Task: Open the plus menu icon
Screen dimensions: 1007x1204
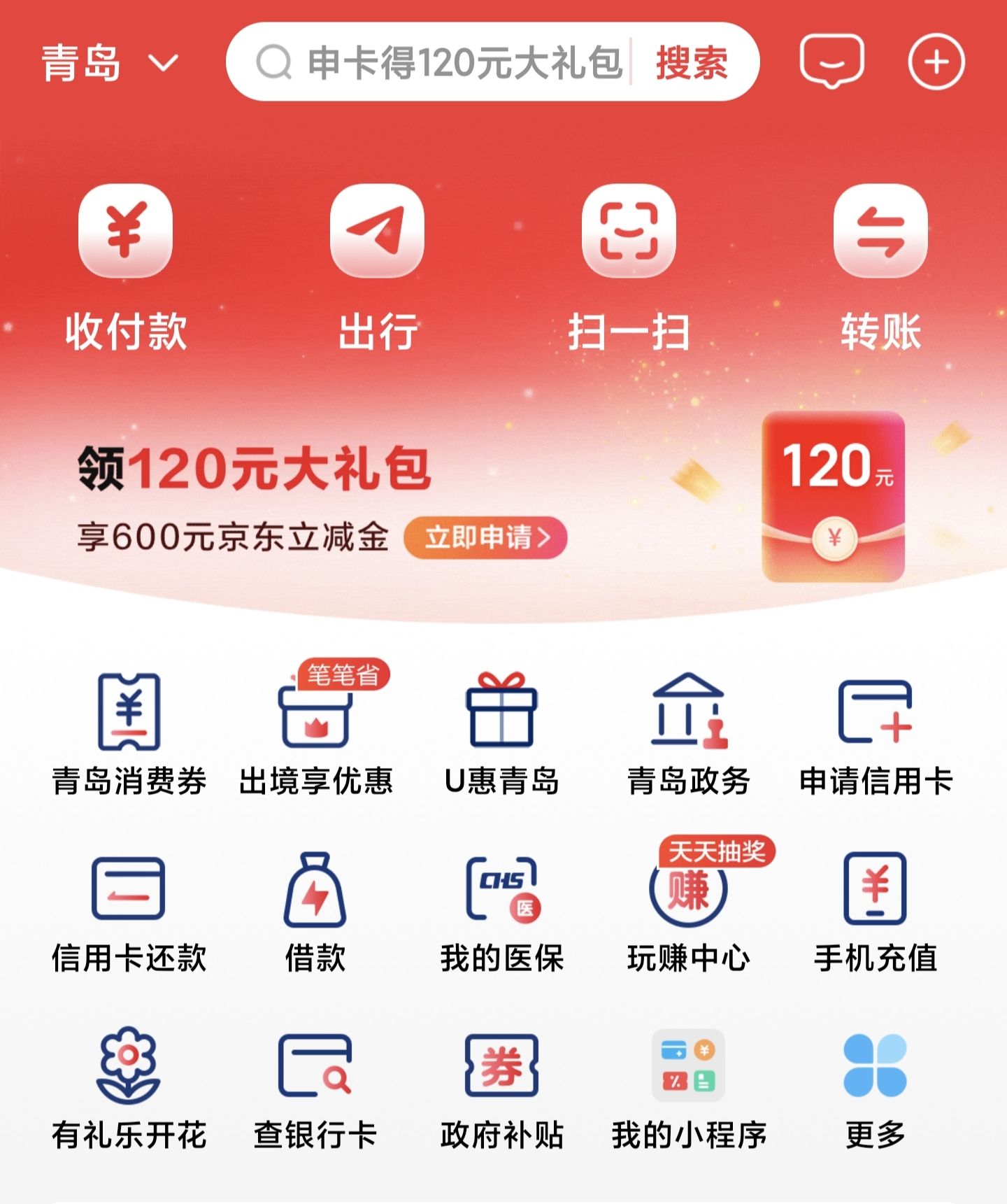Action: pos(936,62)
